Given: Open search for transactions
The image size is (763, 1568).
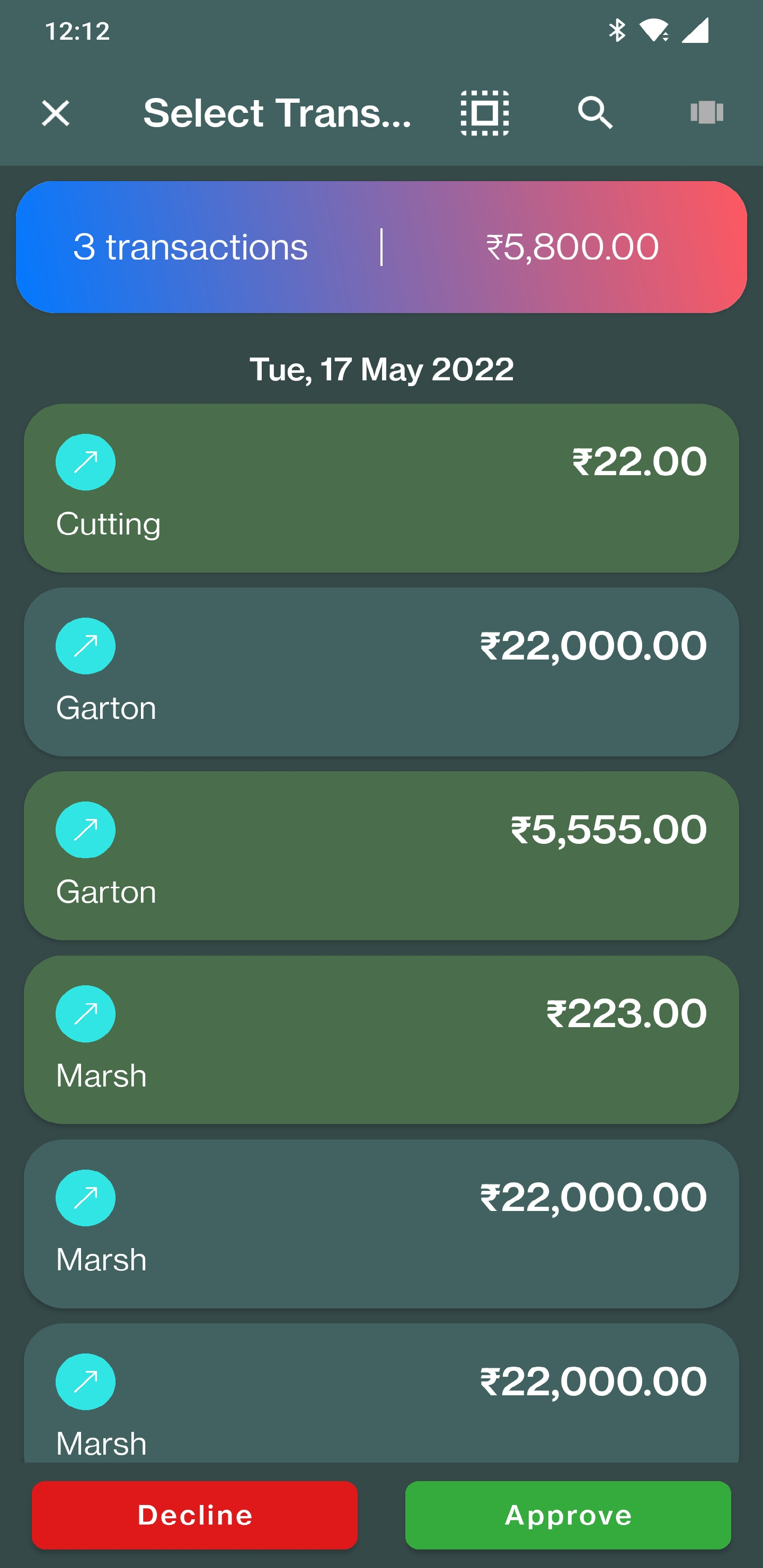Looking at the screenshot, I should tap(595, 113).
